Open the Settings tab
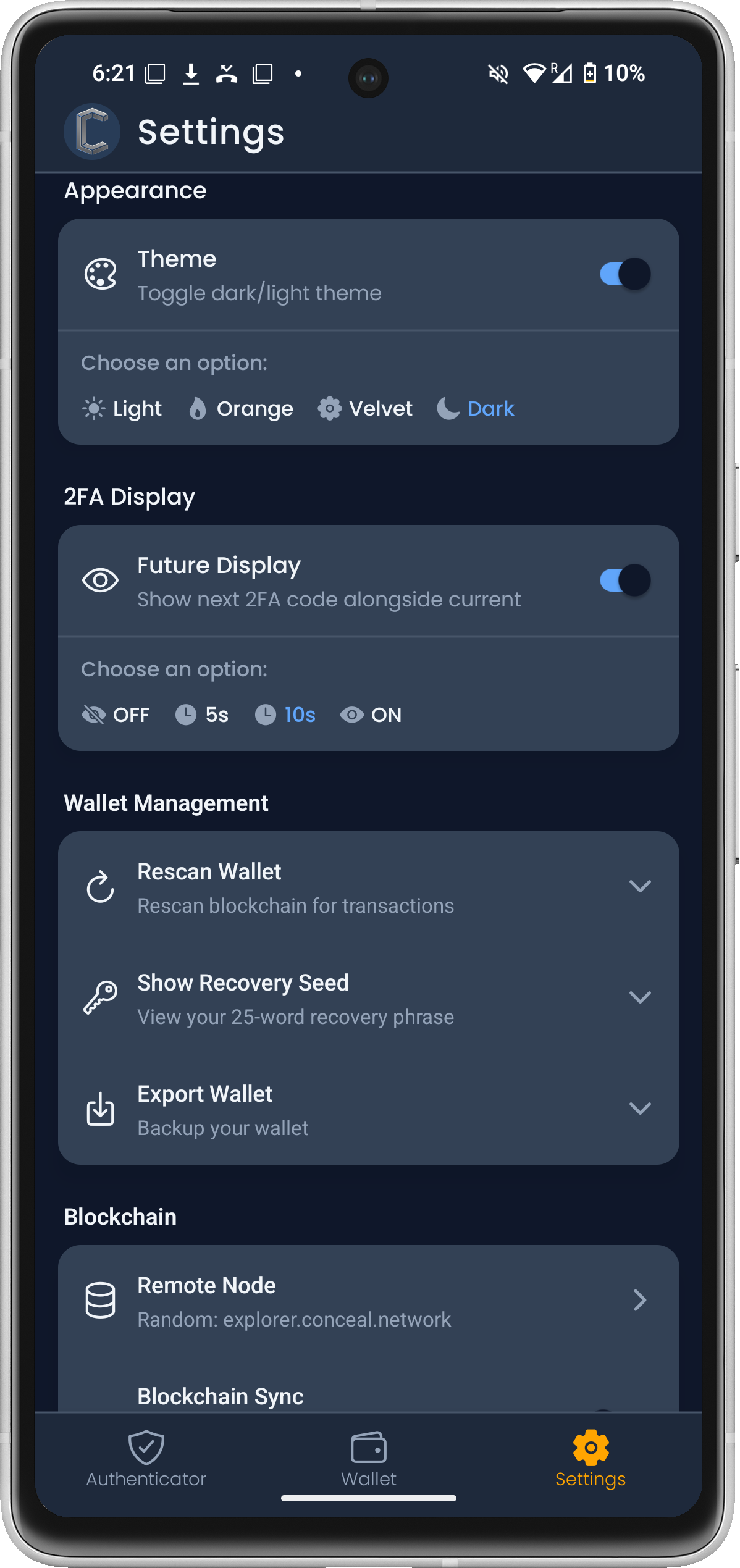 [x=591, y=1460]
